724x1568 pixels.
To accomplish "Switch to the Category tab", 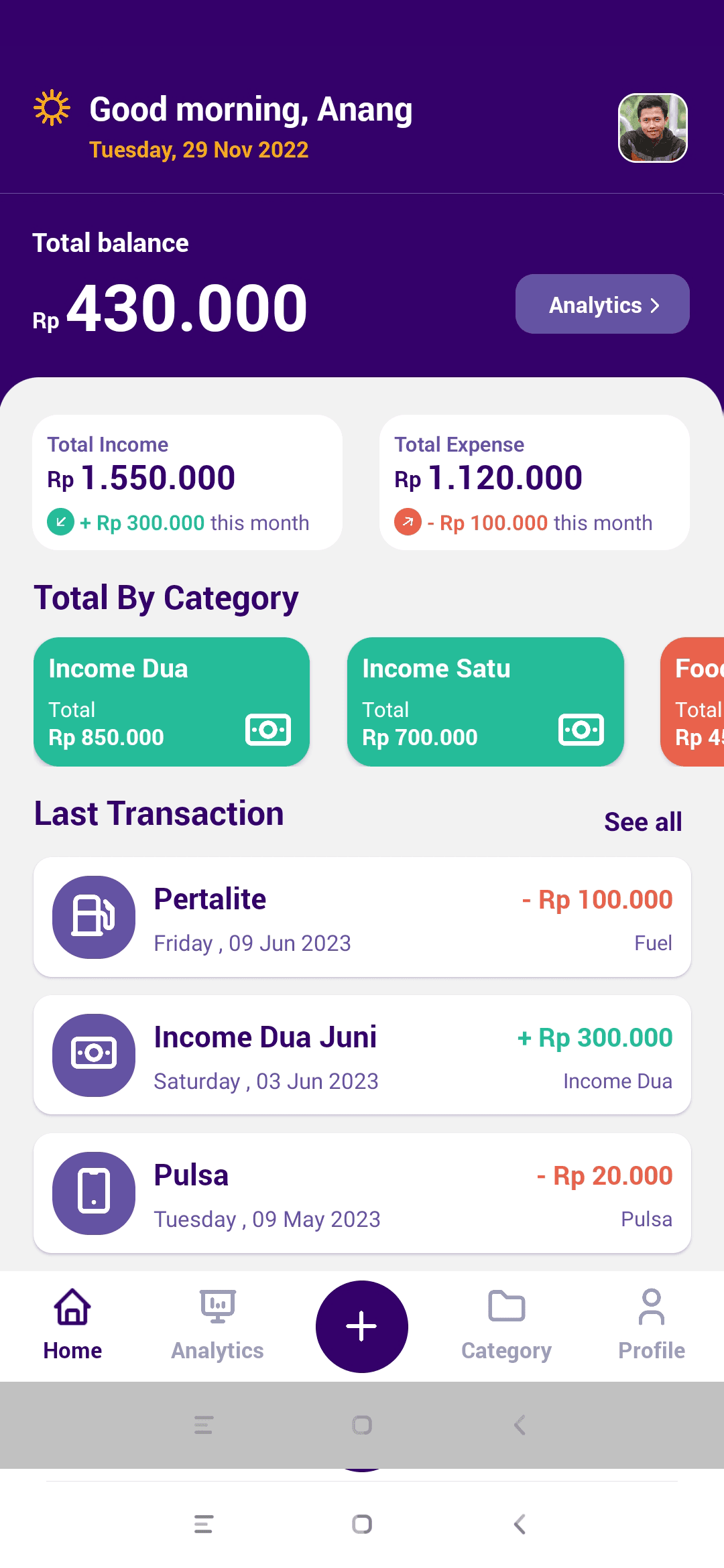I will click(506, 1325).
